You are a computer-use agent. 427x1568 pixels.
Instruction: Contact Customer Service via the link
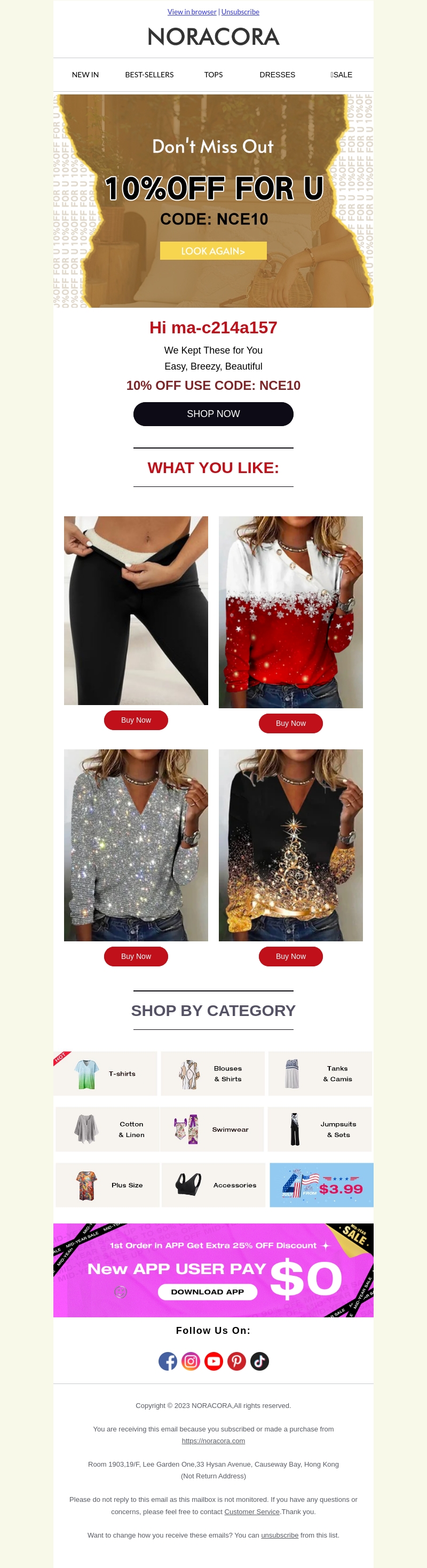pyautogui.click(x=251, y=1511)
